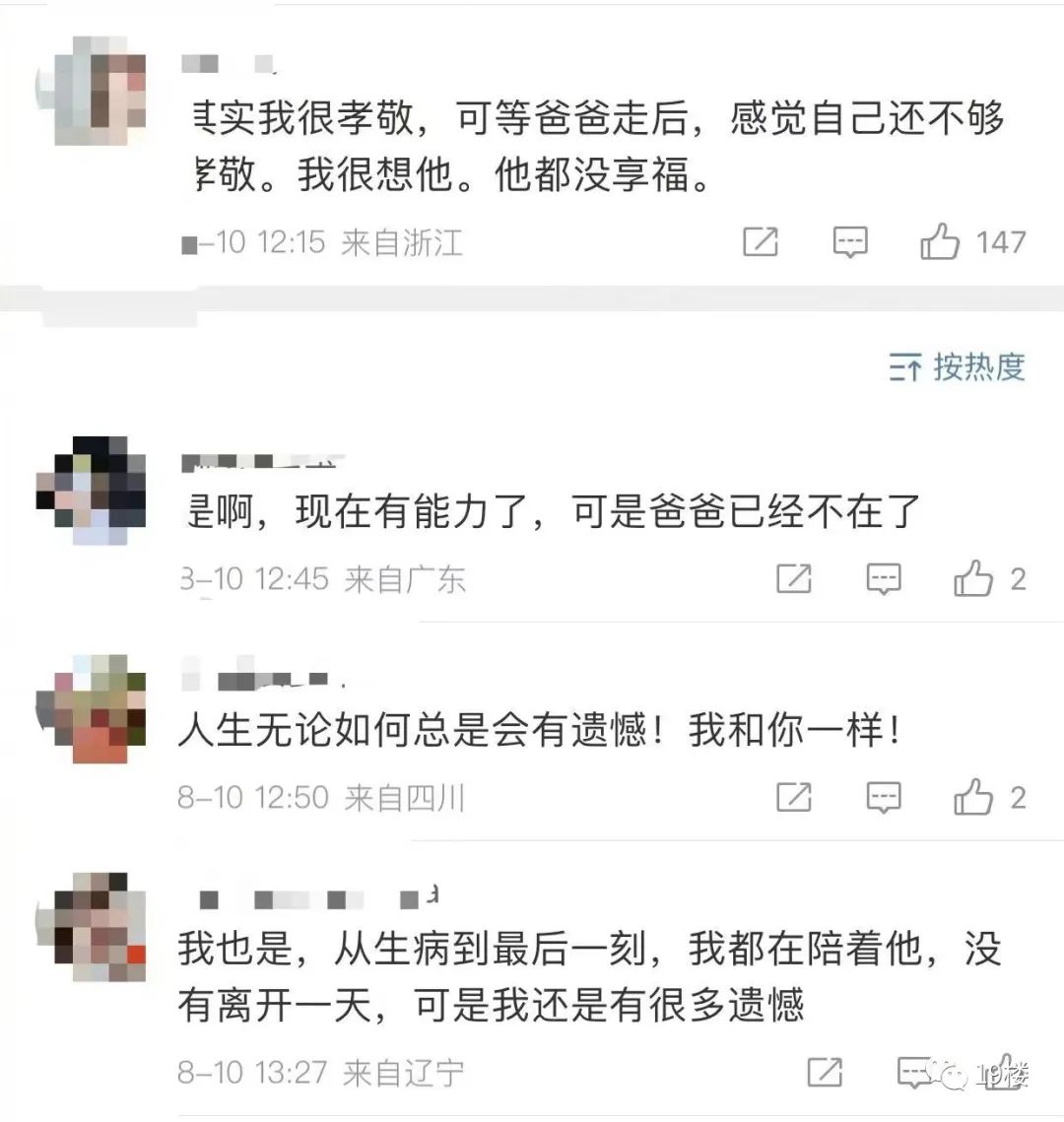Like the comment from 浙江 with 147 likes
This screenshot has width=1064, height=1122.
tap(940, 241)
